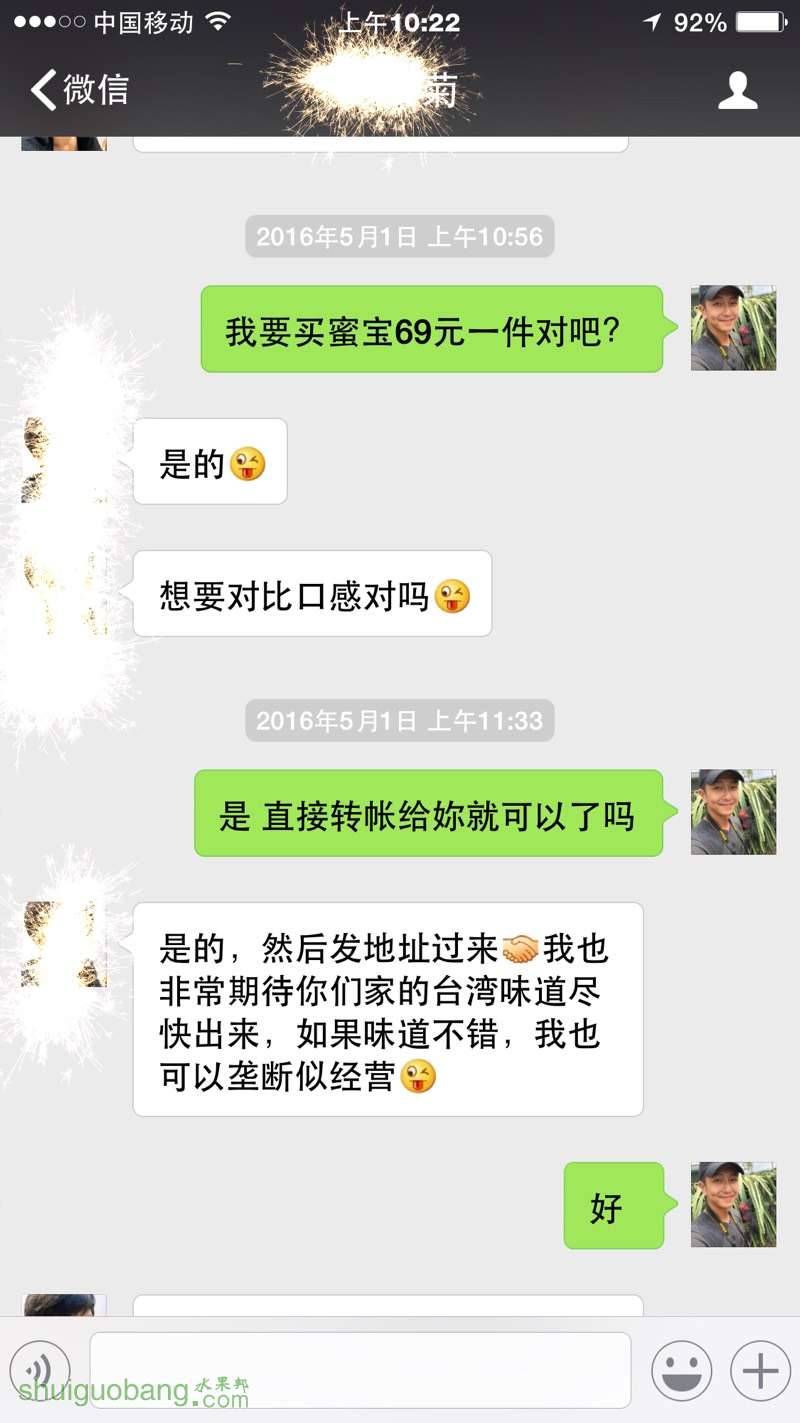This screenshot has width=800, height=1423.
Task: Open the emoji sticker panel
Action: coord(682,1369)
